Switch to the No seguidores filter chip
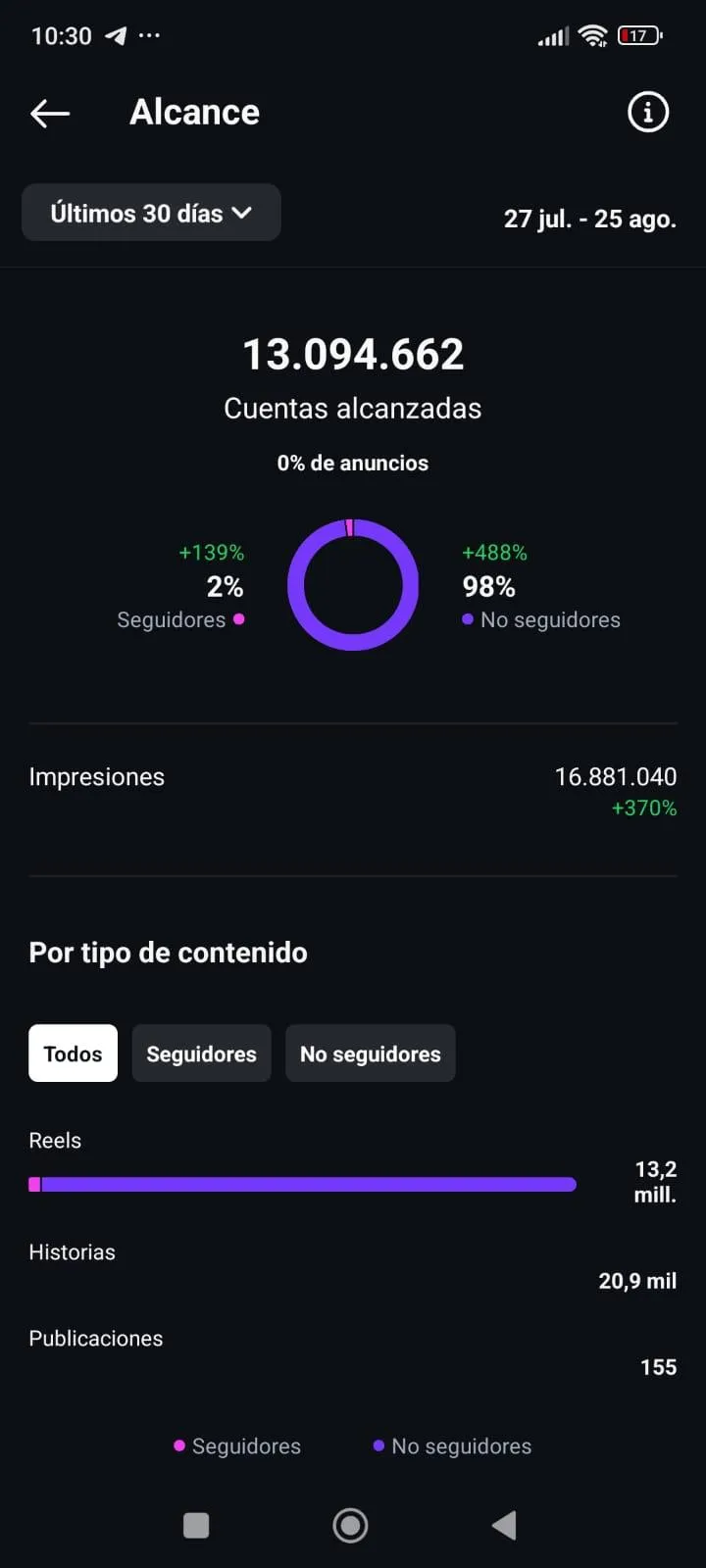The height and width of the screenshot is (1568, 706). [x=371, y=1053]
